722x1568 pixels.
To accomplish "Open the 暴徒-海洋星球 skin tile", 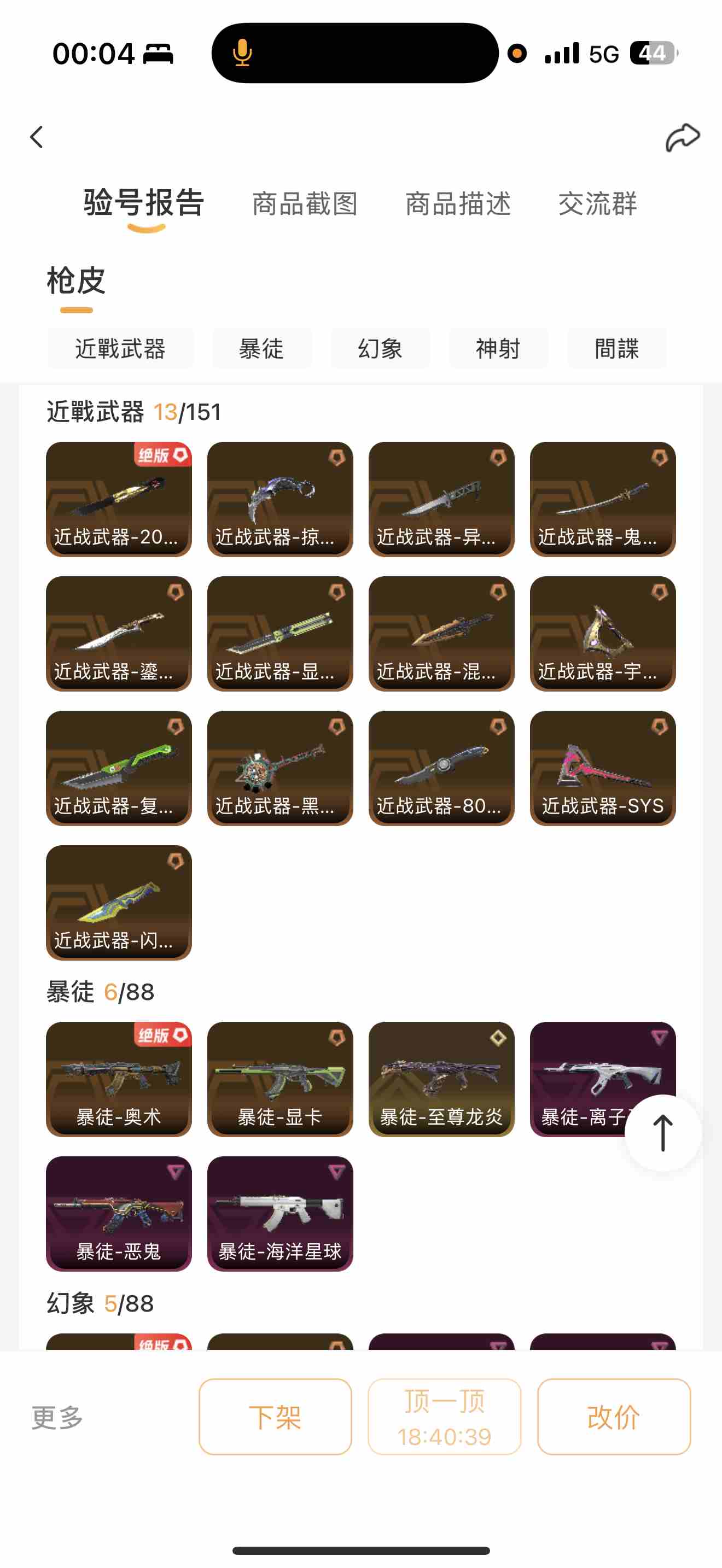I will coord(280,1213).
